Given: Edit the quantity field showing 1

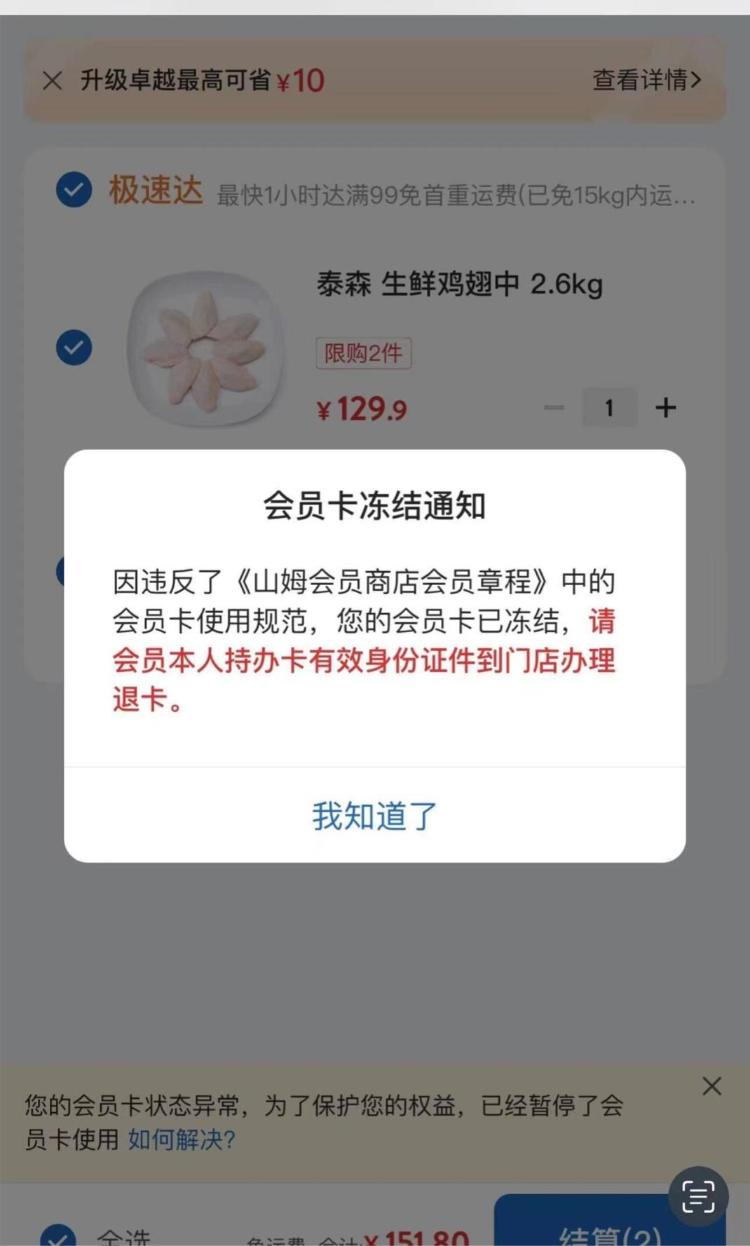Looking at the screenshot, I should tap(609, 408).
